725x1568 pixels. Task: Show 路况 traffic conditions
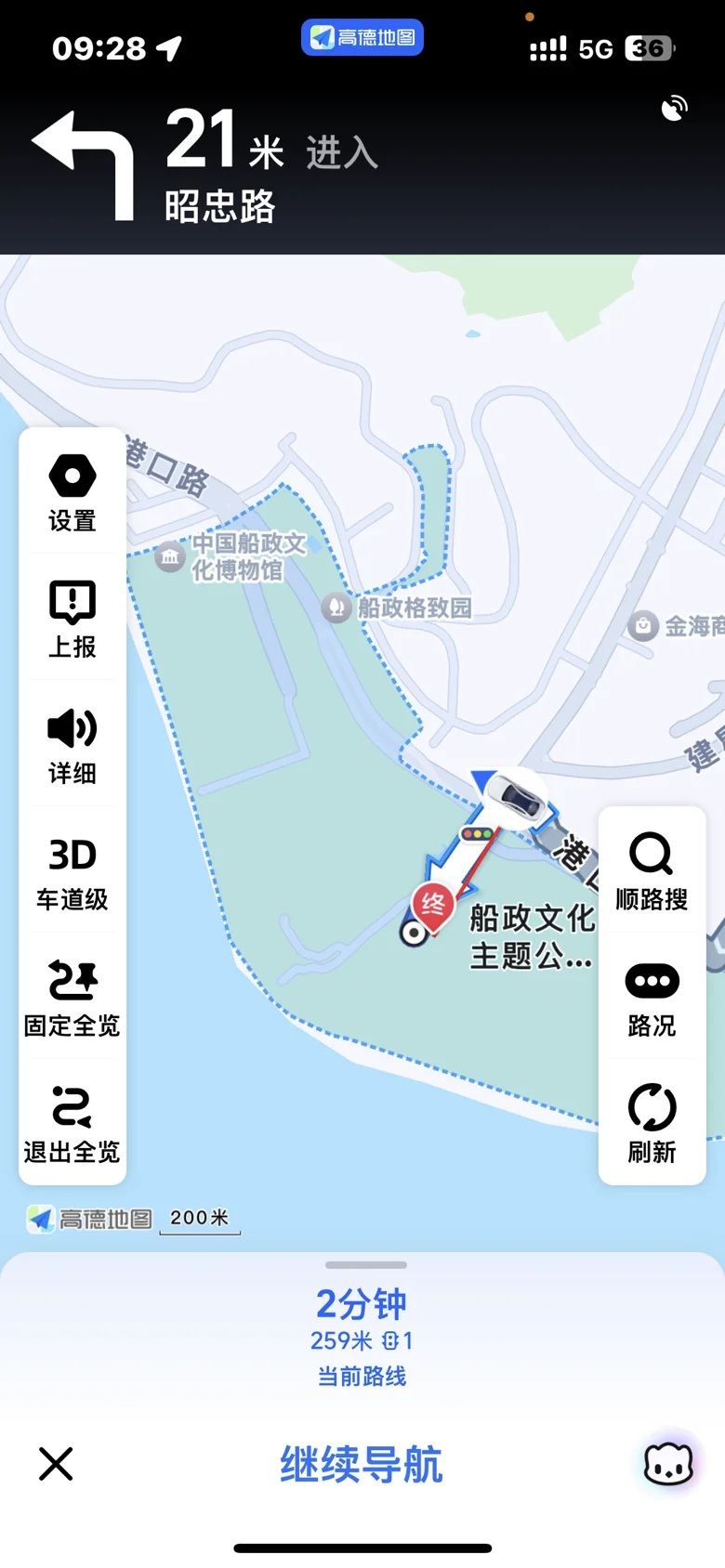(x=652, y=998)
